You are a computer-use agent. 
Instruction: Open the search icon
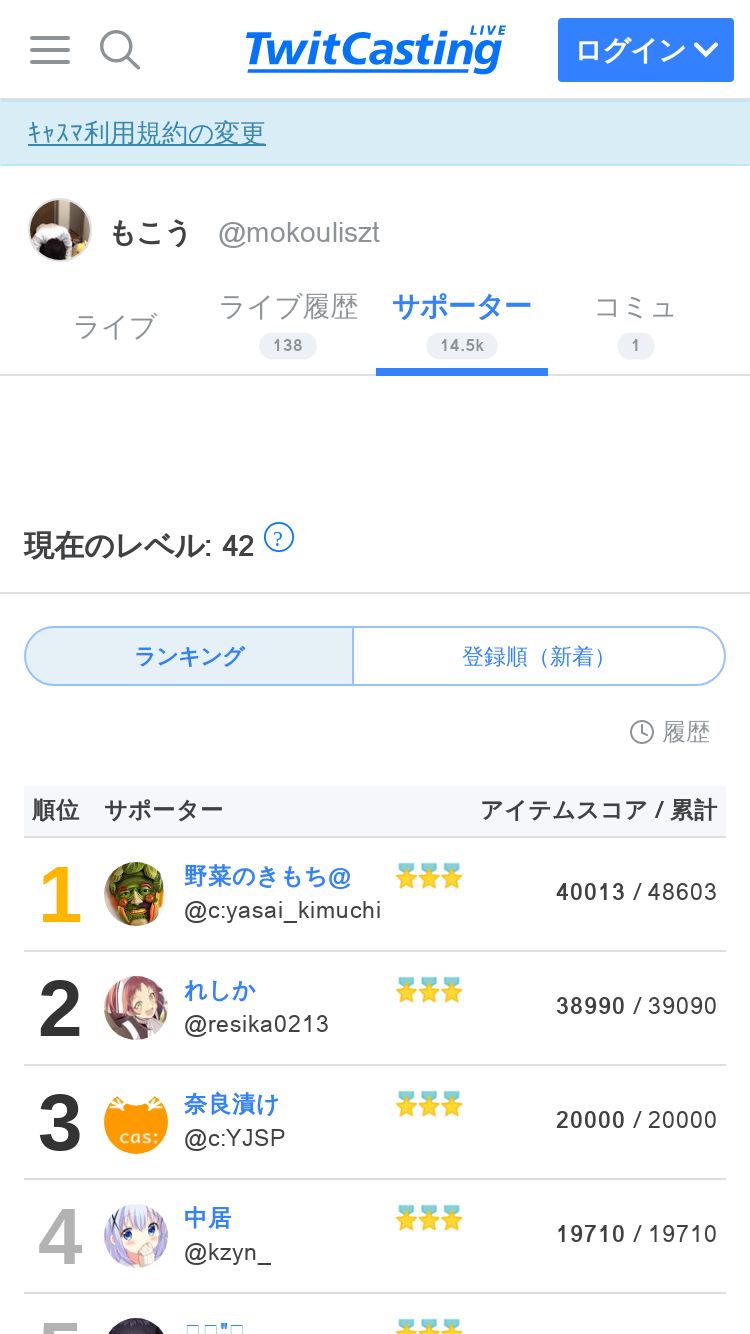point(120,49)
